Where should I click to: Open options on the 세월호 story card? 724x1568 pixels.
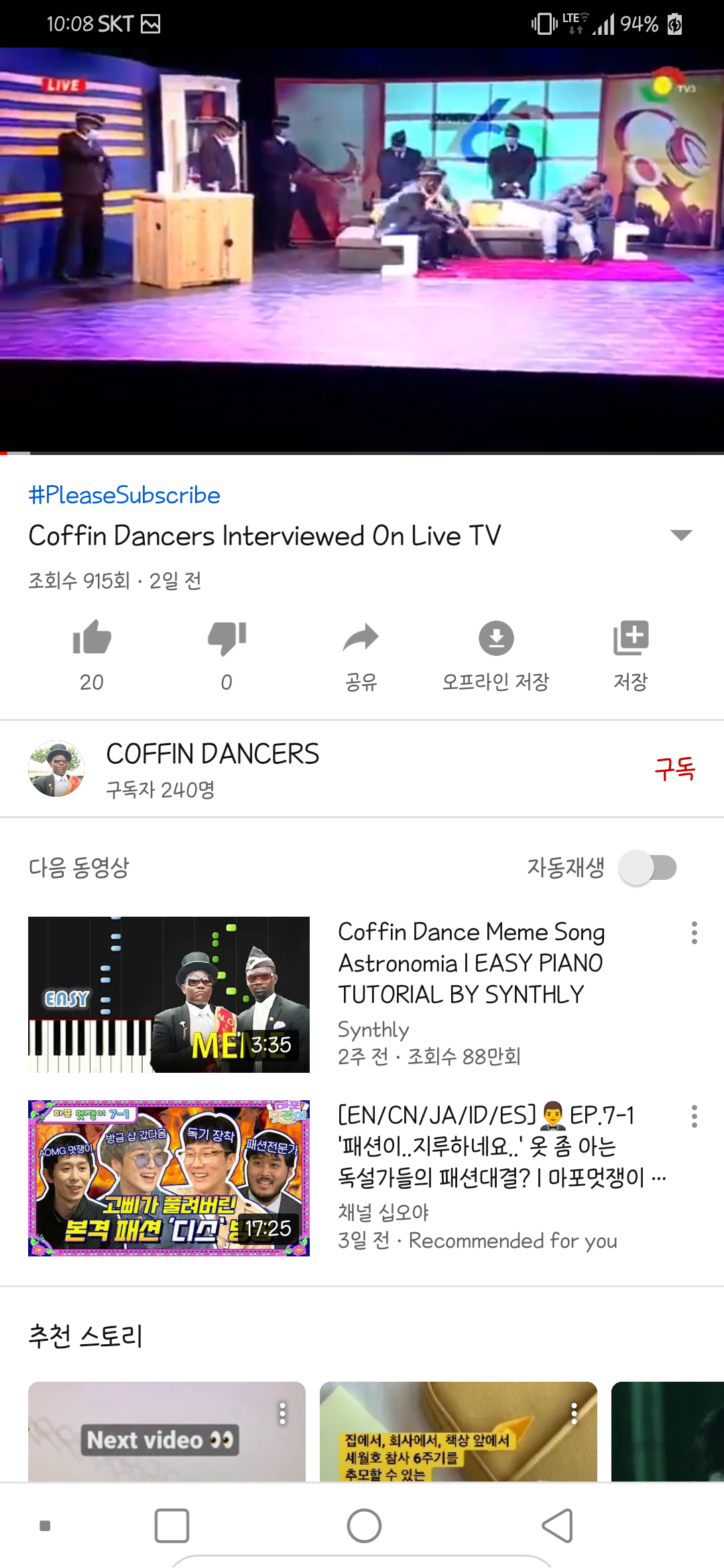[x=574, y=1413]
